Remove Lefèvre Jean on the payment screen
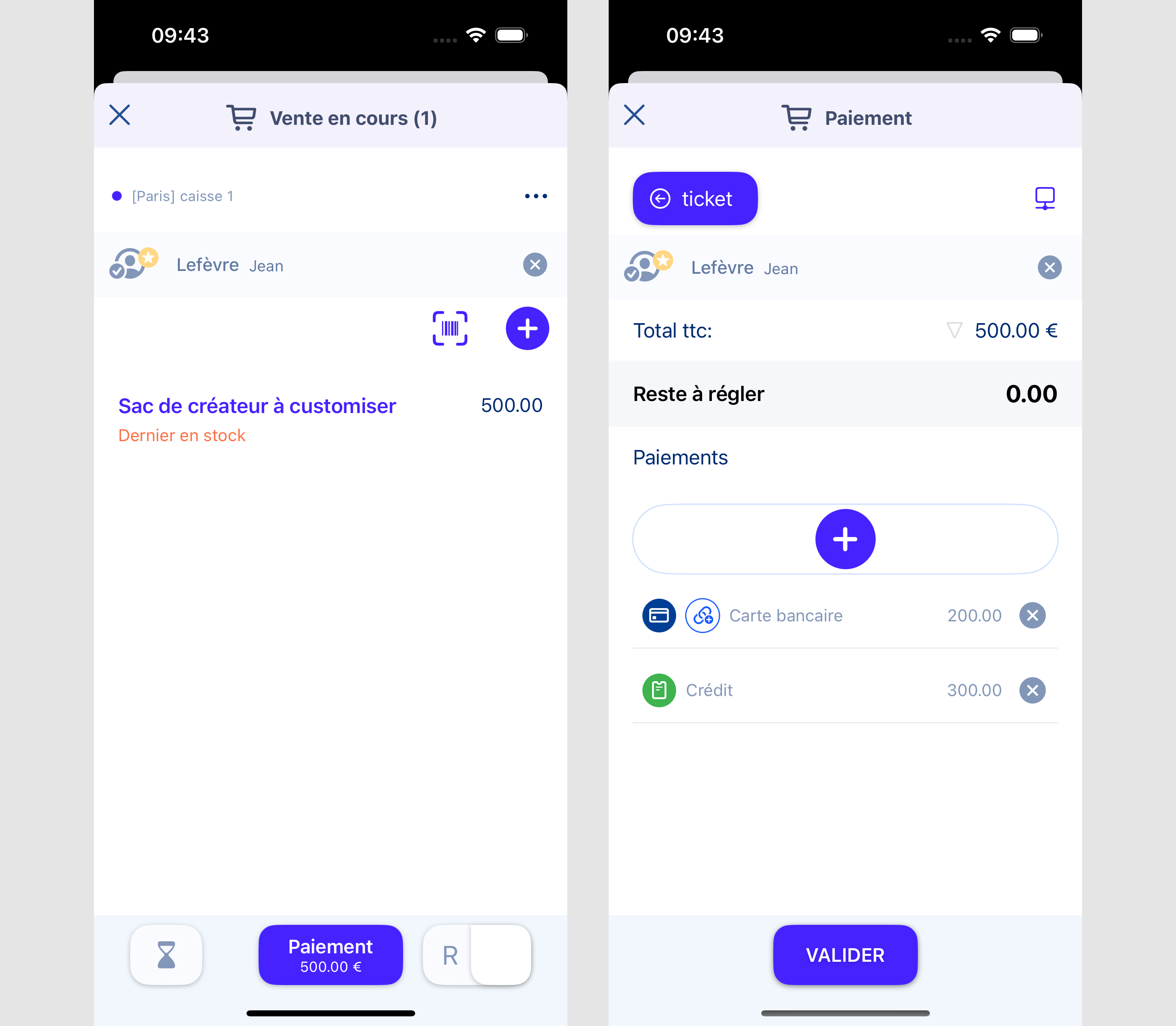This screenshot has width=1176, height=1026. pyautogui.click(x=1050, y=267)
